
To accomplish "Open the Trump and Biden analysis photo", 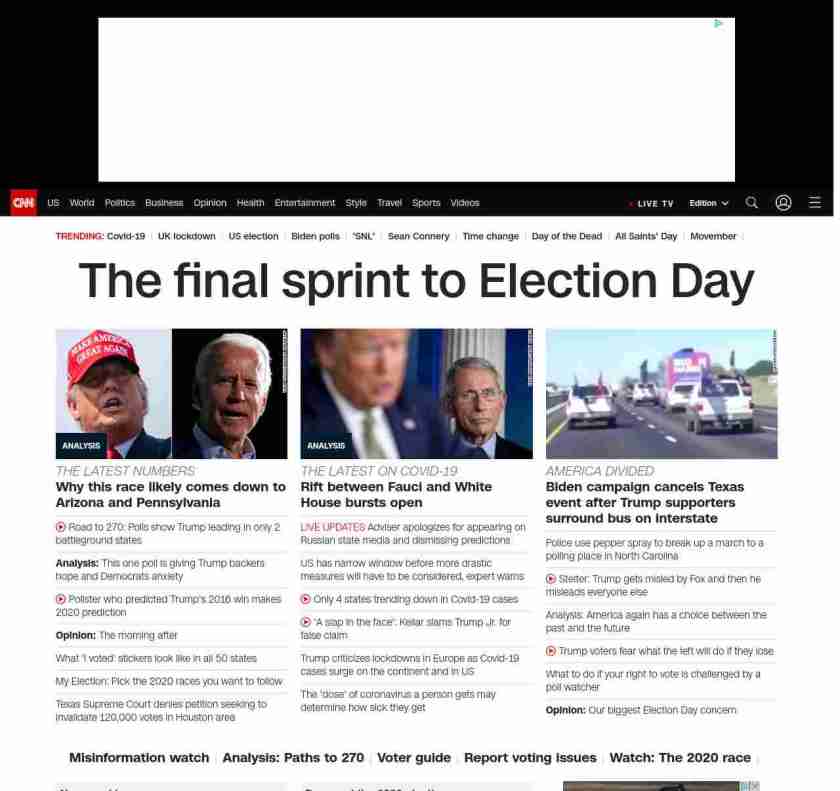I will click(171, 393).
